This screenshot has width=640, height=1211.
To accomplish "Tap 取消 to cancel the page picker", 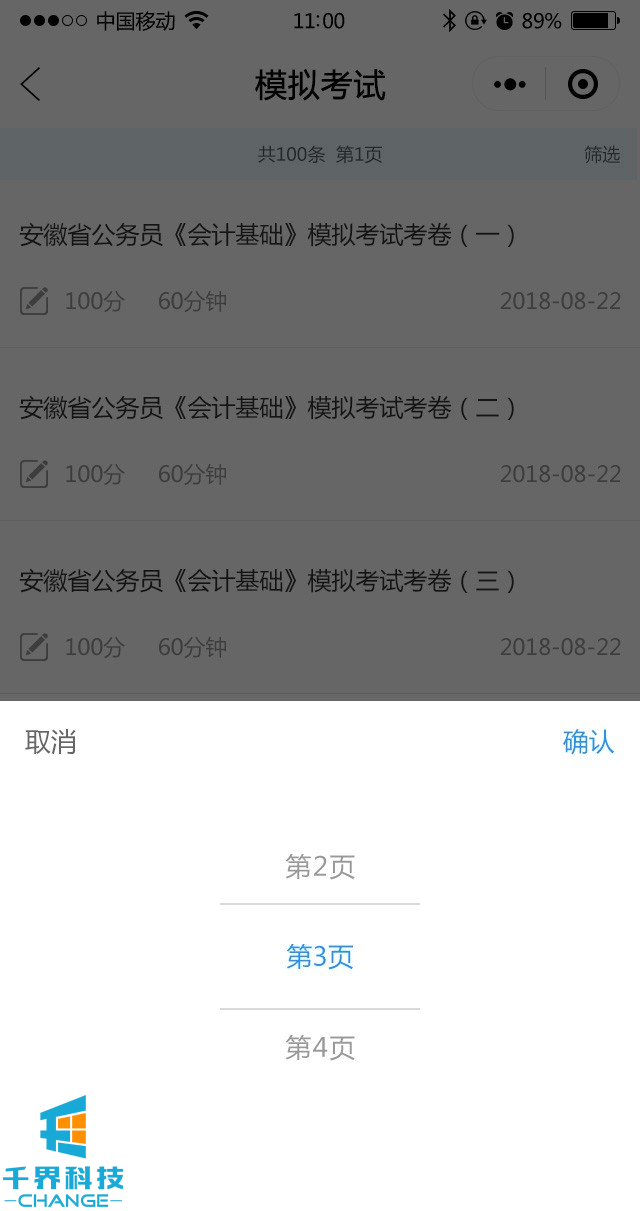I will click(x=51, y=742).
